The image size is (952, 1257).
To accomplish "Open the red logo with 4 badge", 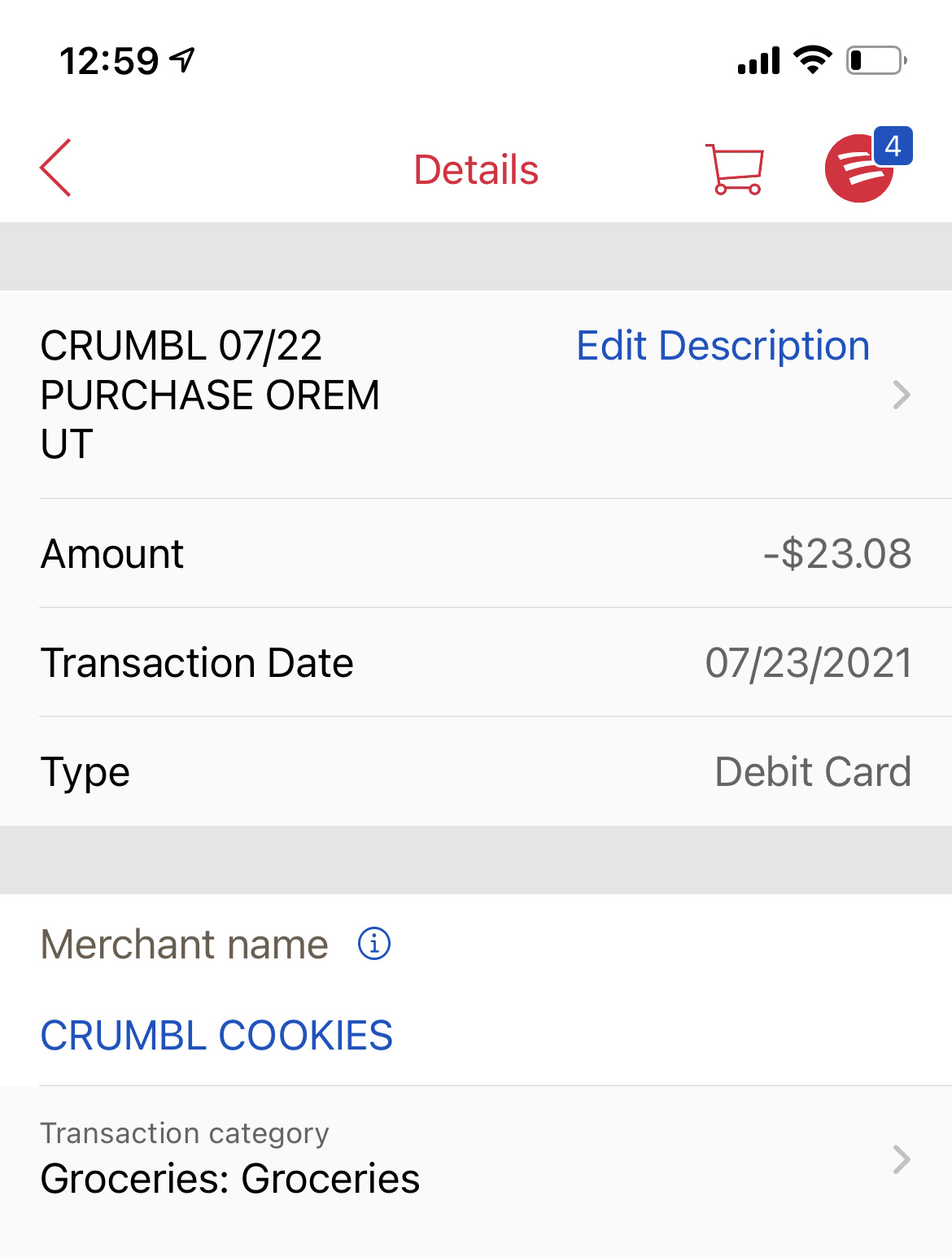I will tap(861, 168).
